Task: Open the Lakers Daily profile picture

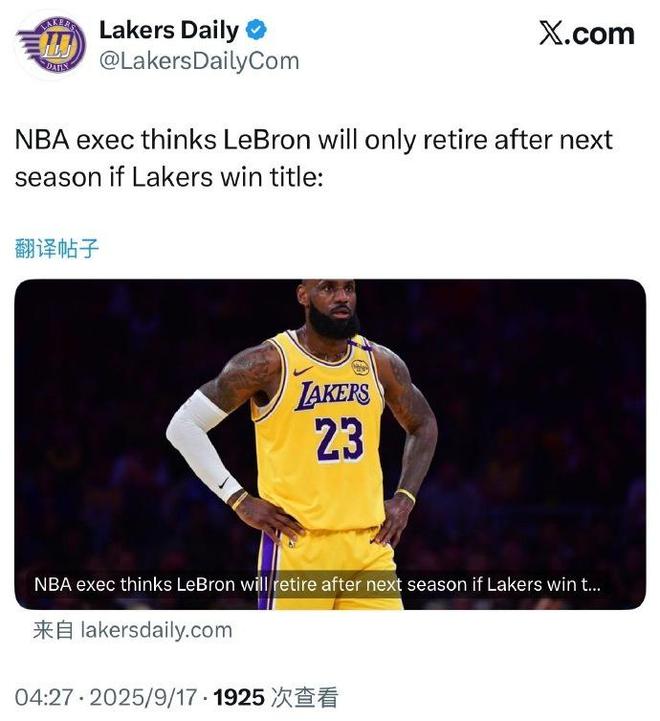Action: click(51, 46)
